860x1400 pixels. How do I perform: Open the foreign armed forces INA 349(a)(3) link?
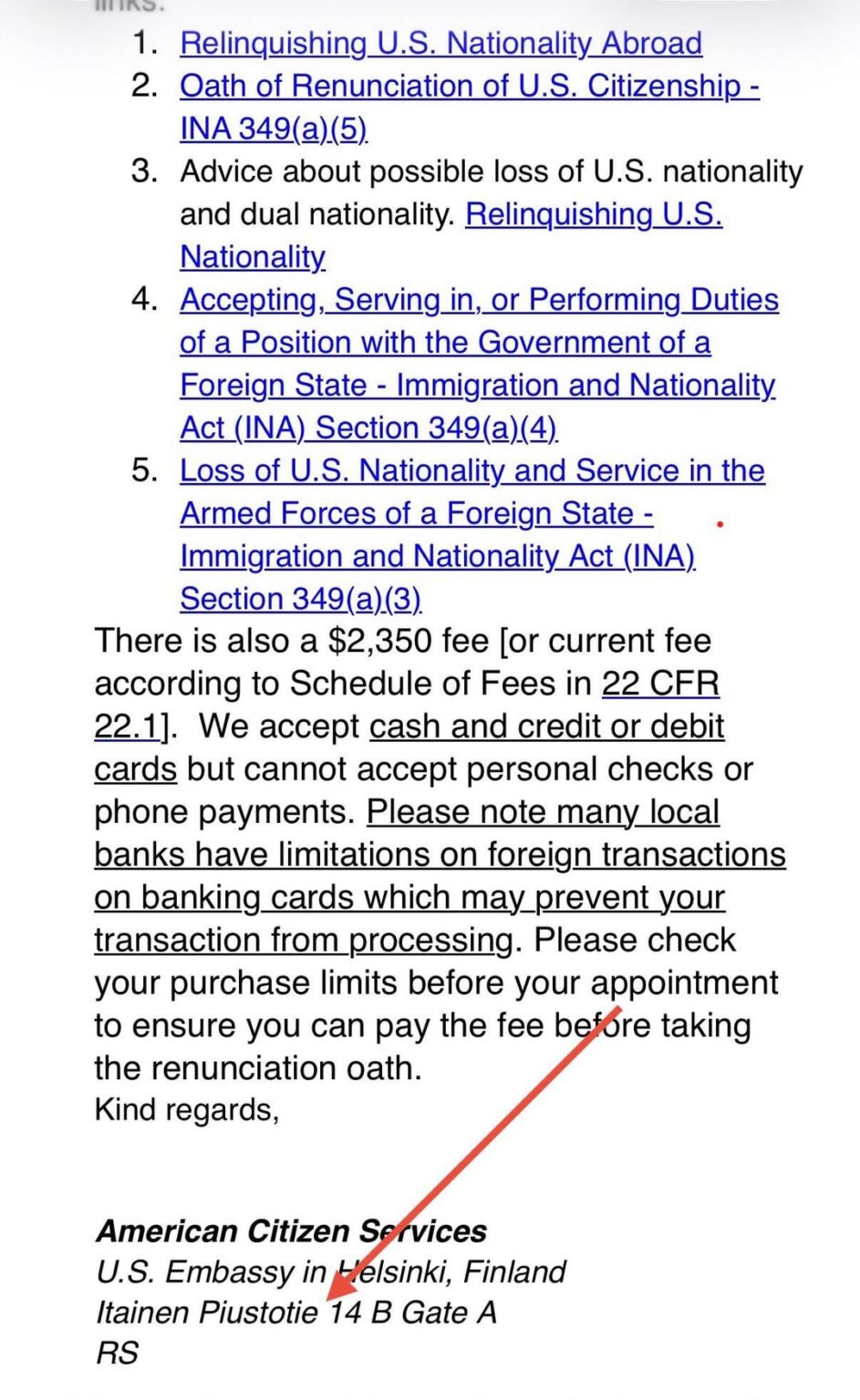[x=471, y=471]
